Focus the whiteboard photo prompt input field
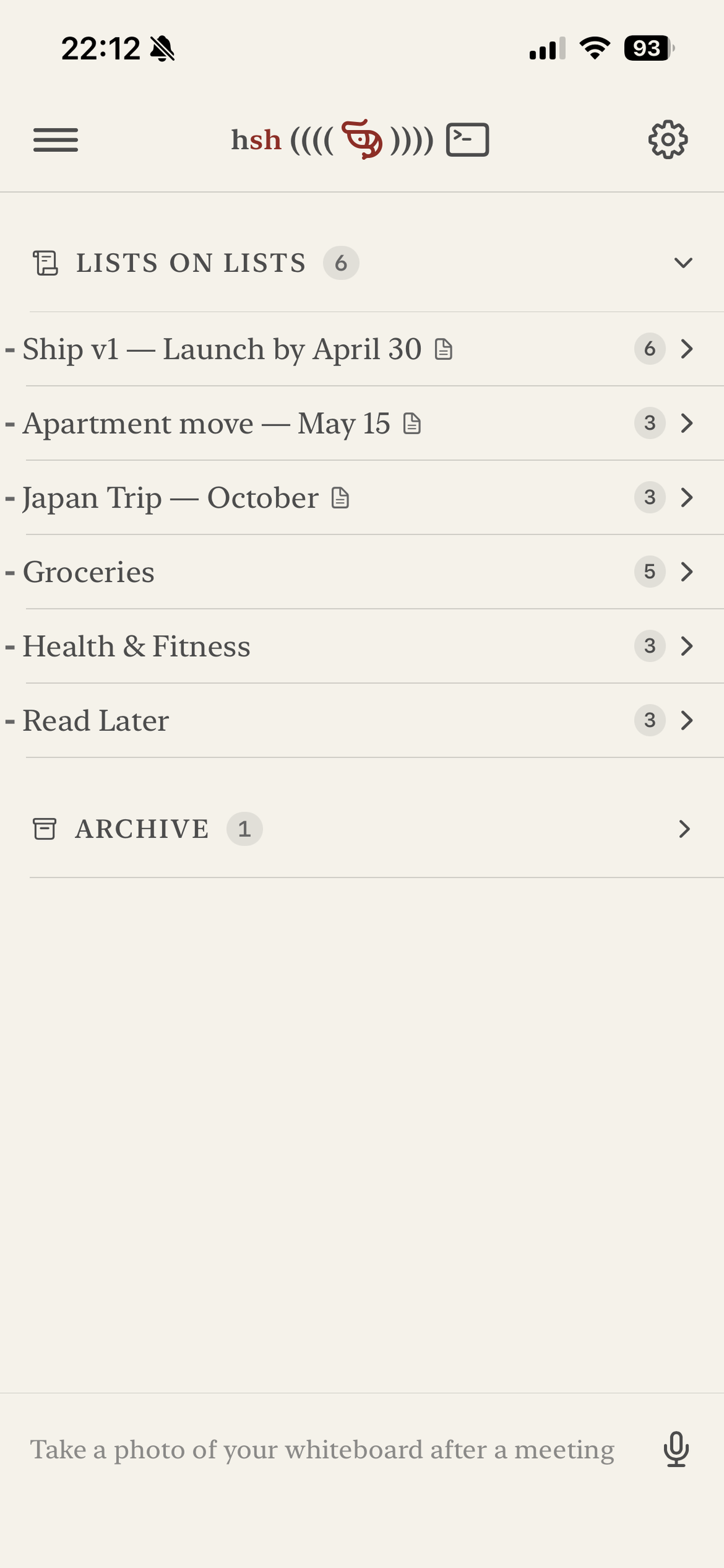 322,1450
